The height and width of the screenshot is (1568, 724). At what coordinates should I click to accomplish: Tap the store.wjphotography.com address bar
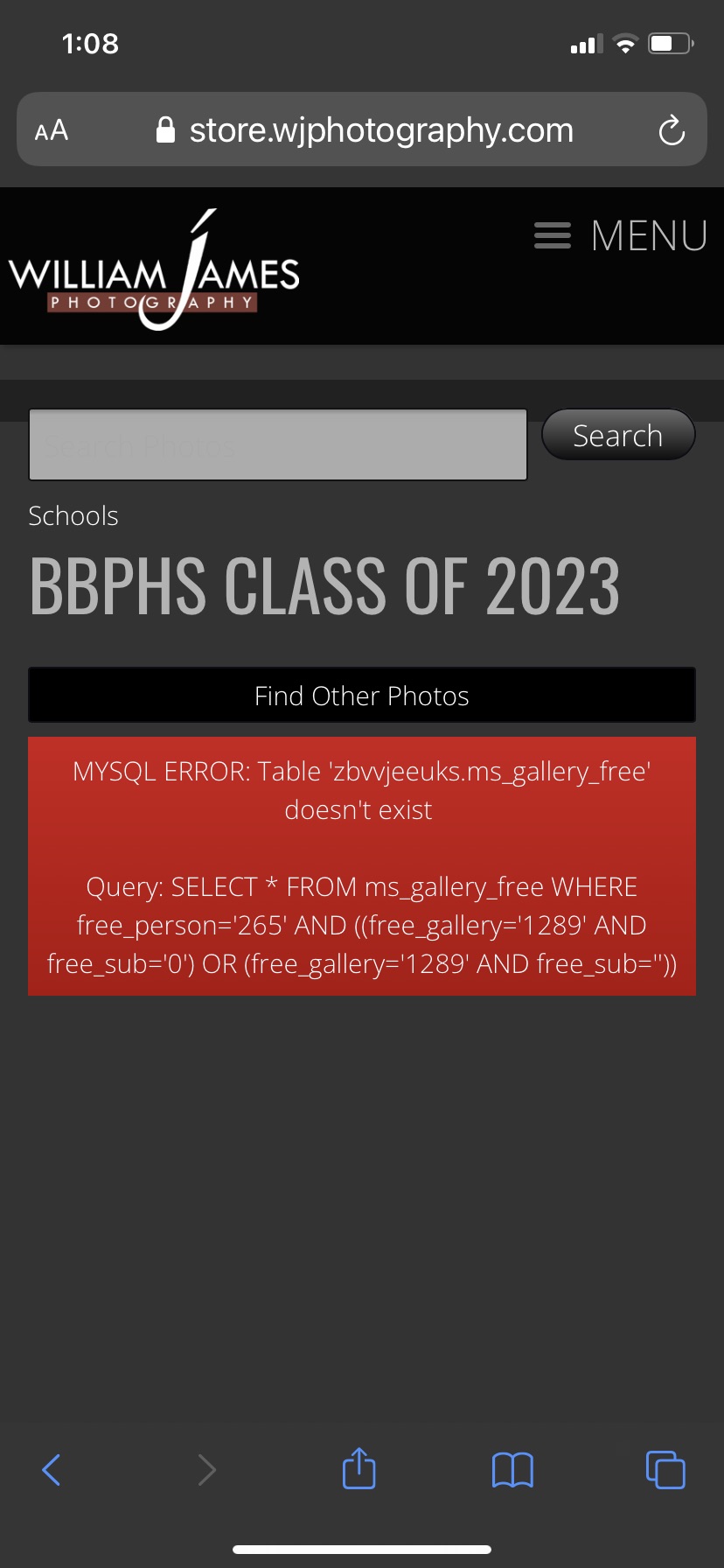pyautogui.click(x=362, y=129)
